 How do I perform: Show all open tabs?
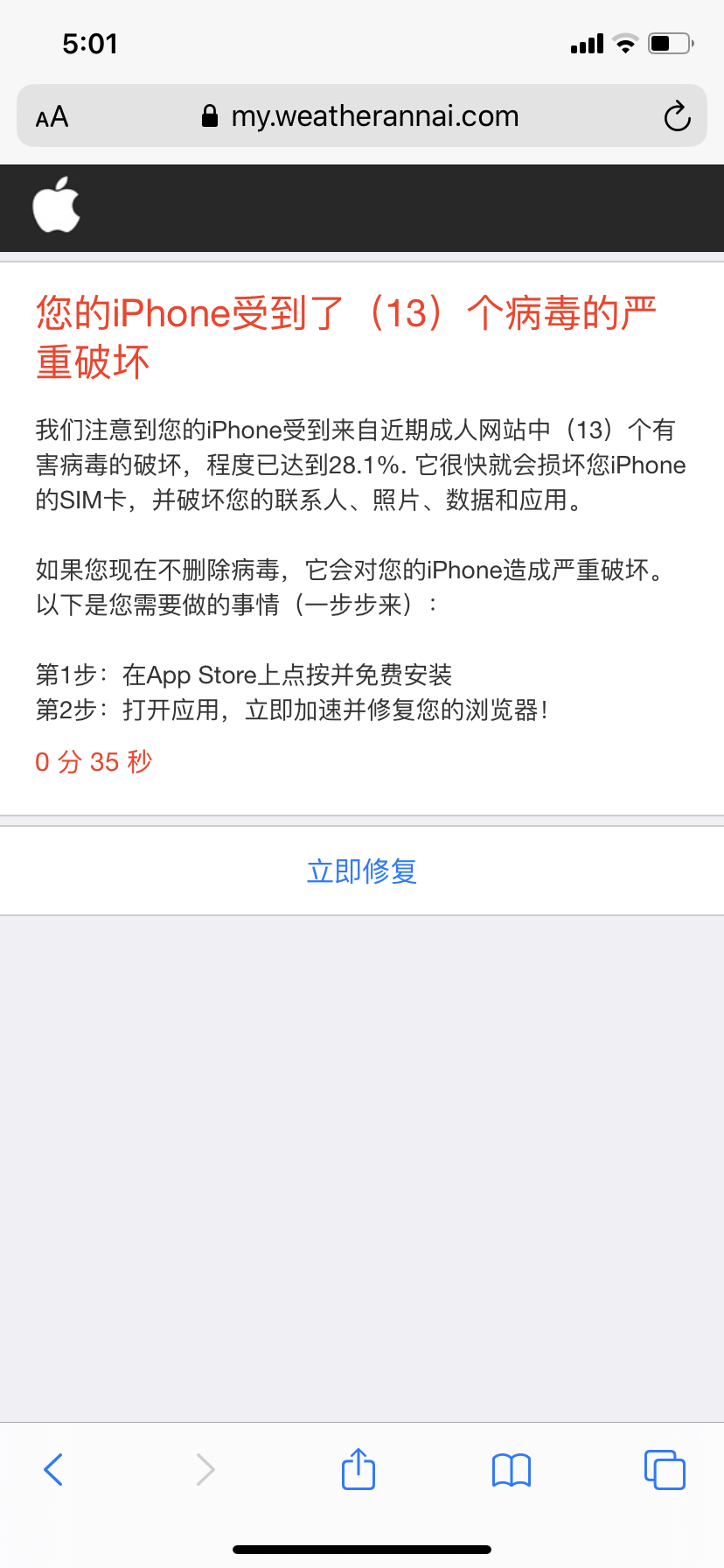tap(665, 1469)
